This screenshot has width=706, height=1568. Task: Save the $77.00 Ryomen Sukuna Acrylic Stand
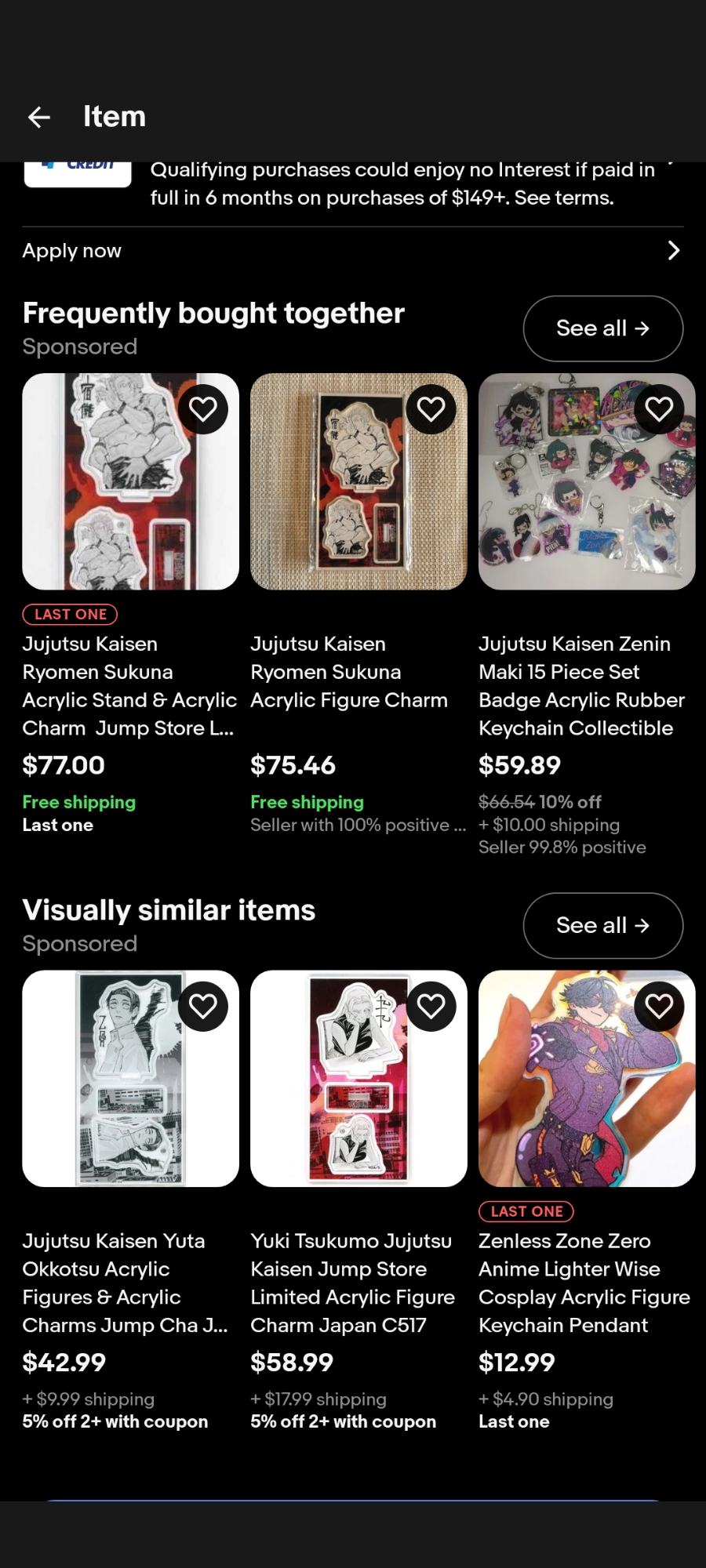(x=203, y=409)
